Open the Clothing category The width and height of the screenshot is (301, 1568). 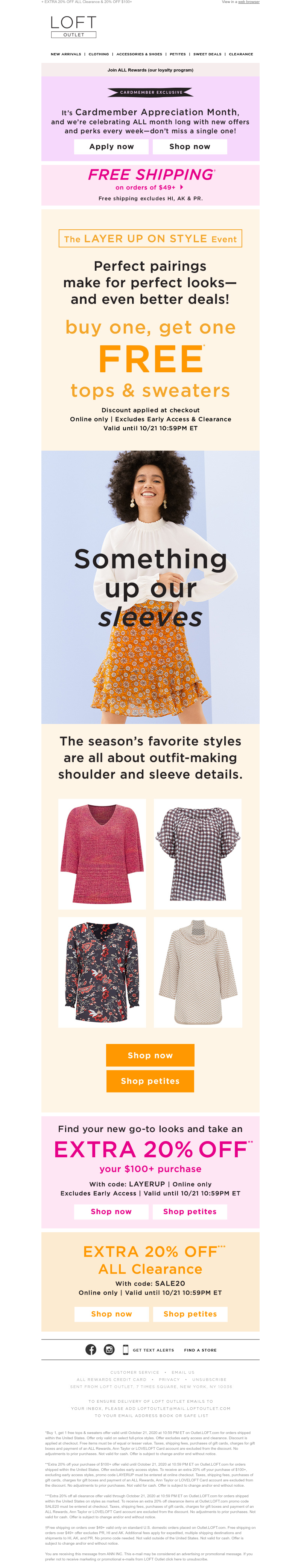(x=99, y=54)
